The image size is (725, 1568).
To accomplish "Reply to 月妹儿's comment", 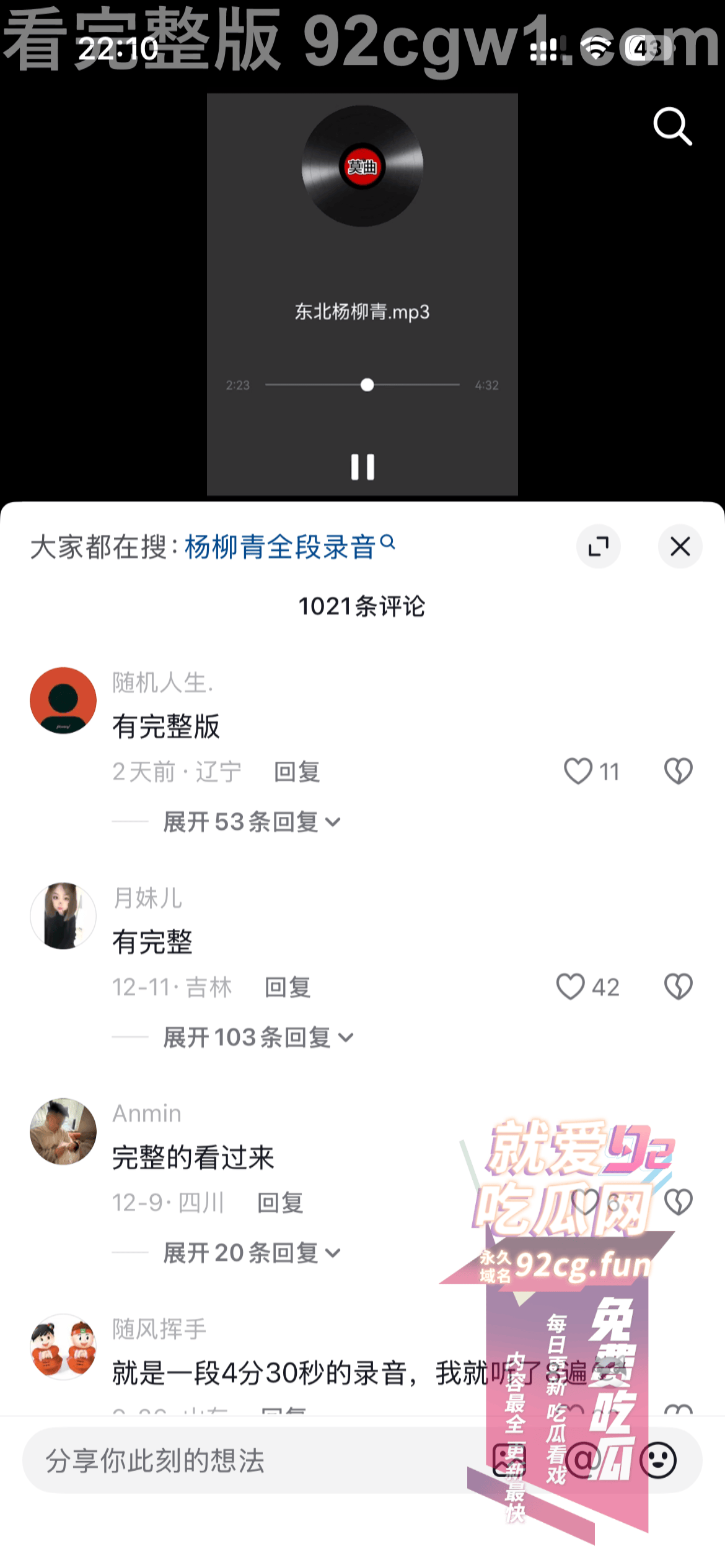I will click(x=288, y=988).
